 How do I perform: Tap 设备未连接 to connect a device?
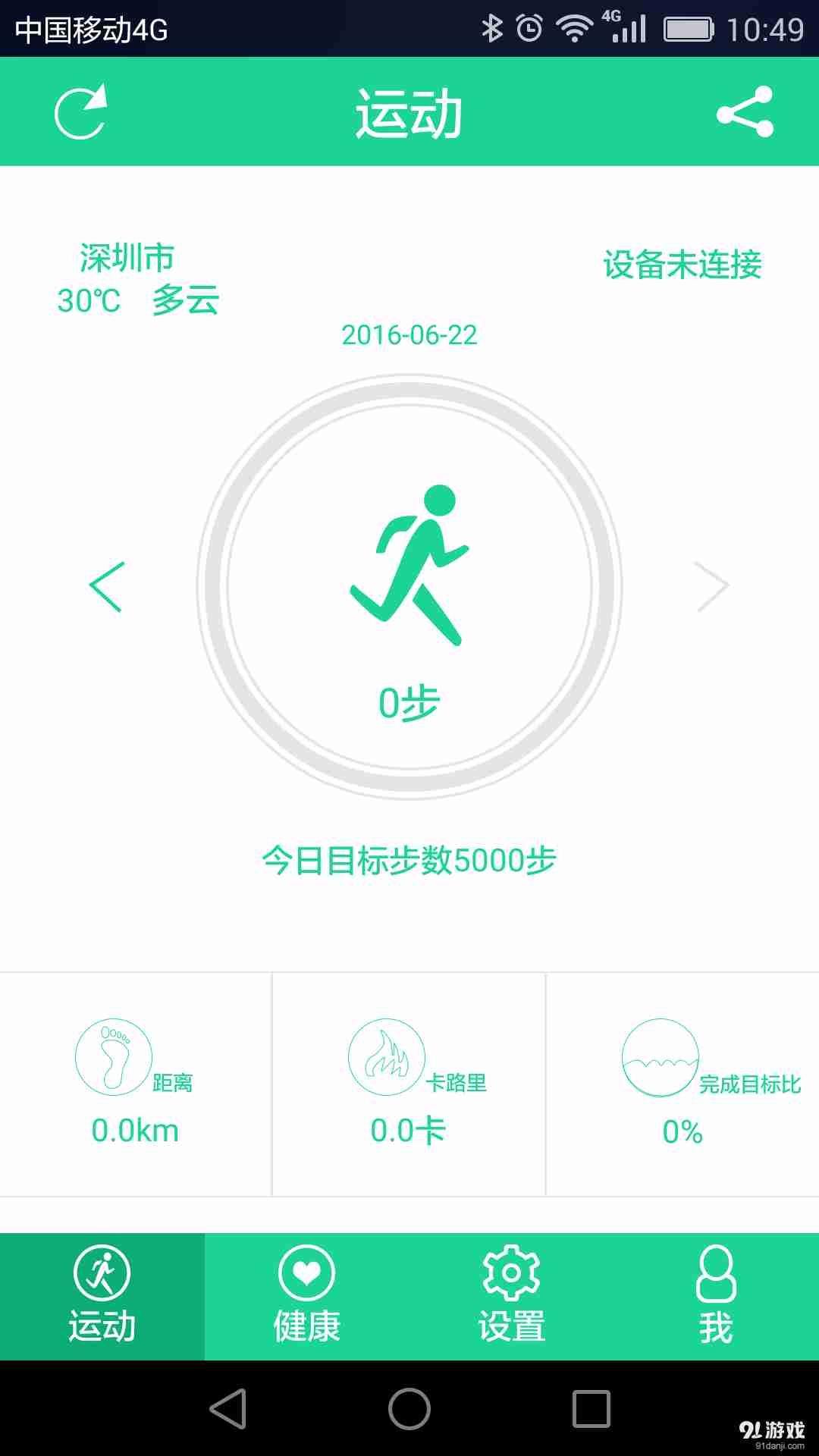[682, 265]
